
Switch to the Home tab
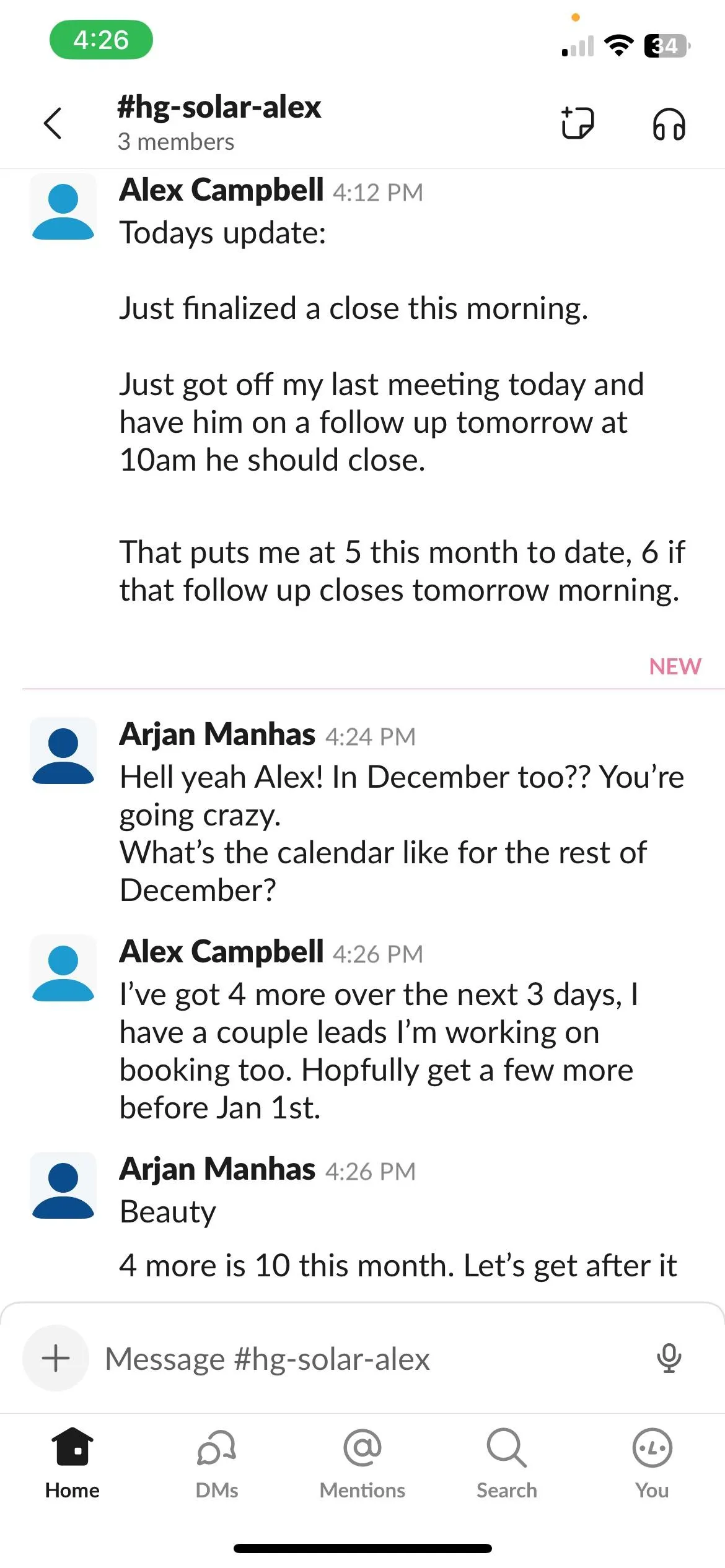click(72, 1463)
